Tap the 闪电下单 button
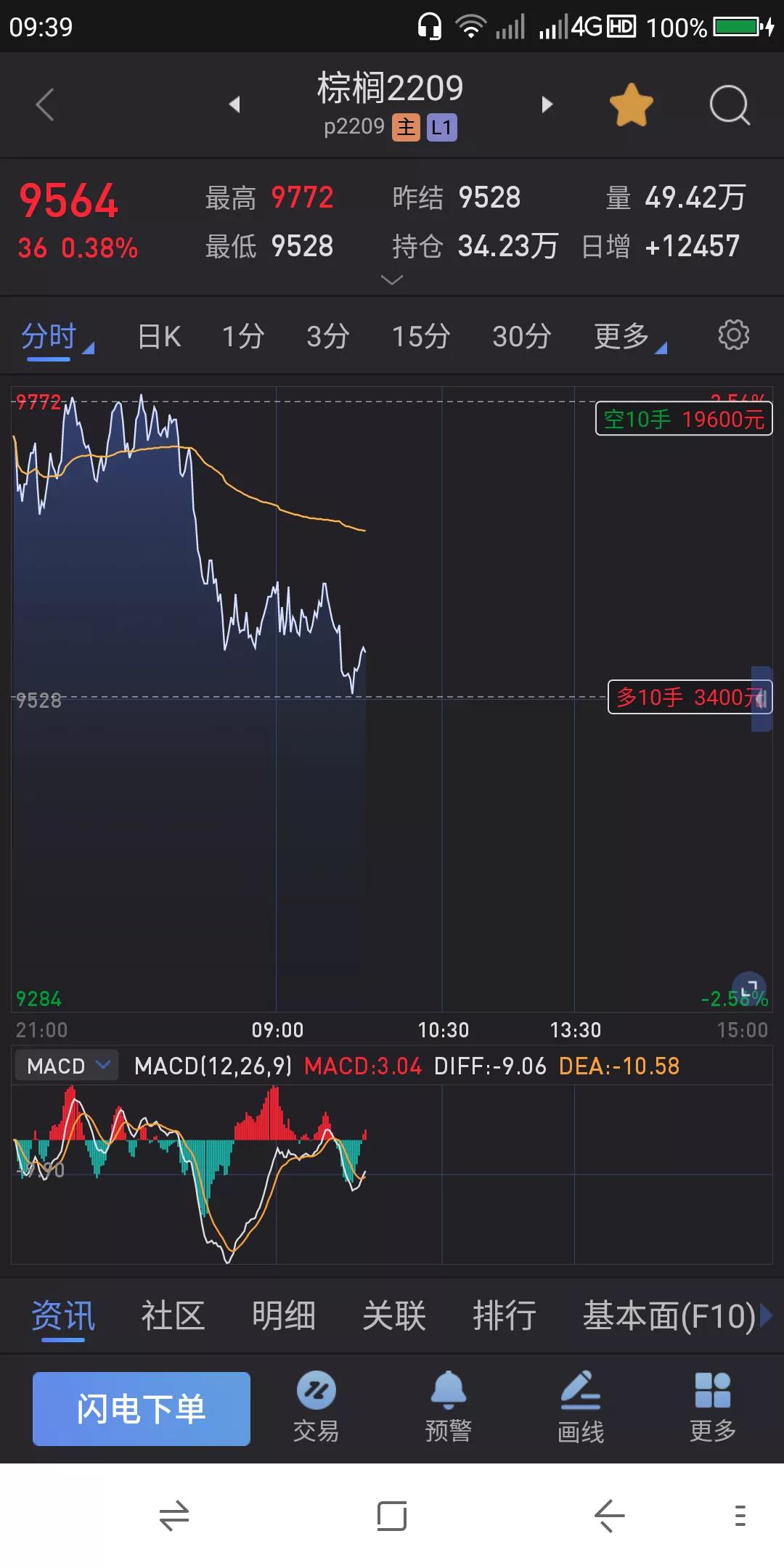 coord(142,1408)
